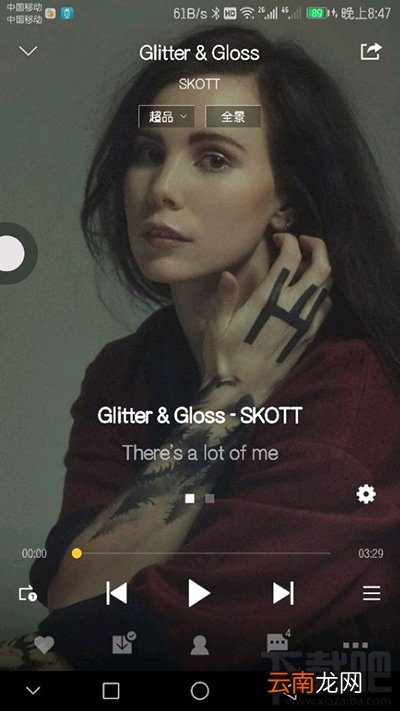
Task: Change the repeat mode icon
Action: (27, 594)
